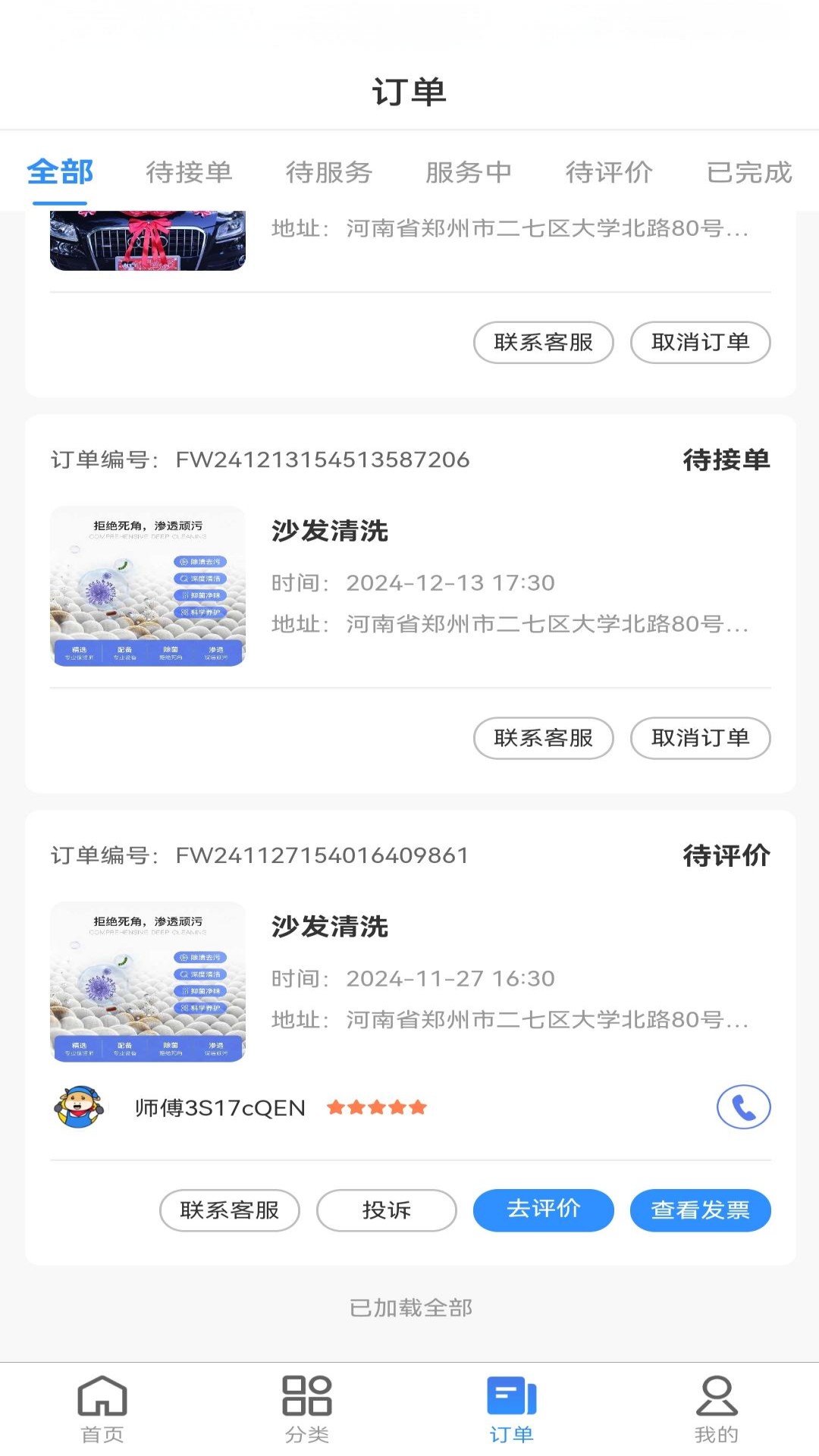The width and height of the screenshot is (819, 1456).
Task: Open the 订单 orders icon in bottom bar
Action: coord(512,1407)
